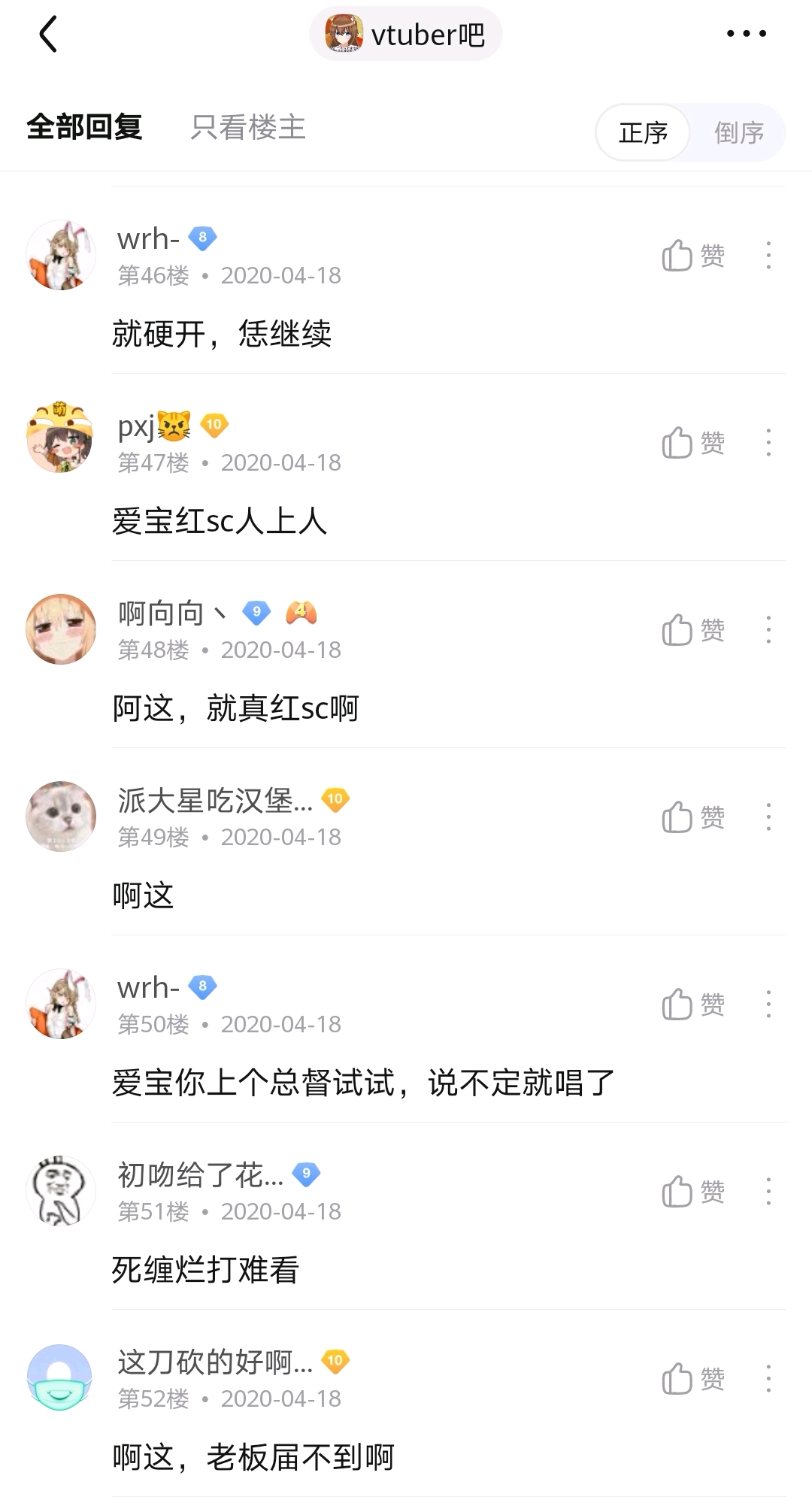Switch reply order to 倒序

(x=738, y=133)
